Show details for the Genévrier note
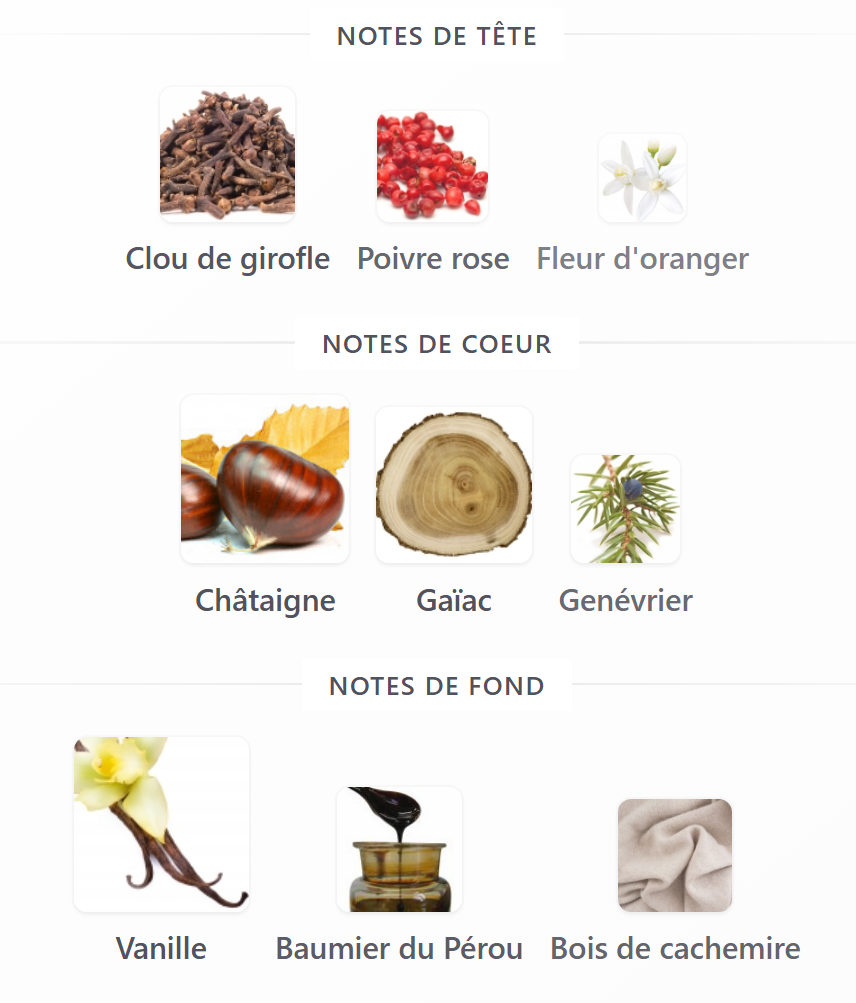 click(625, 509)
